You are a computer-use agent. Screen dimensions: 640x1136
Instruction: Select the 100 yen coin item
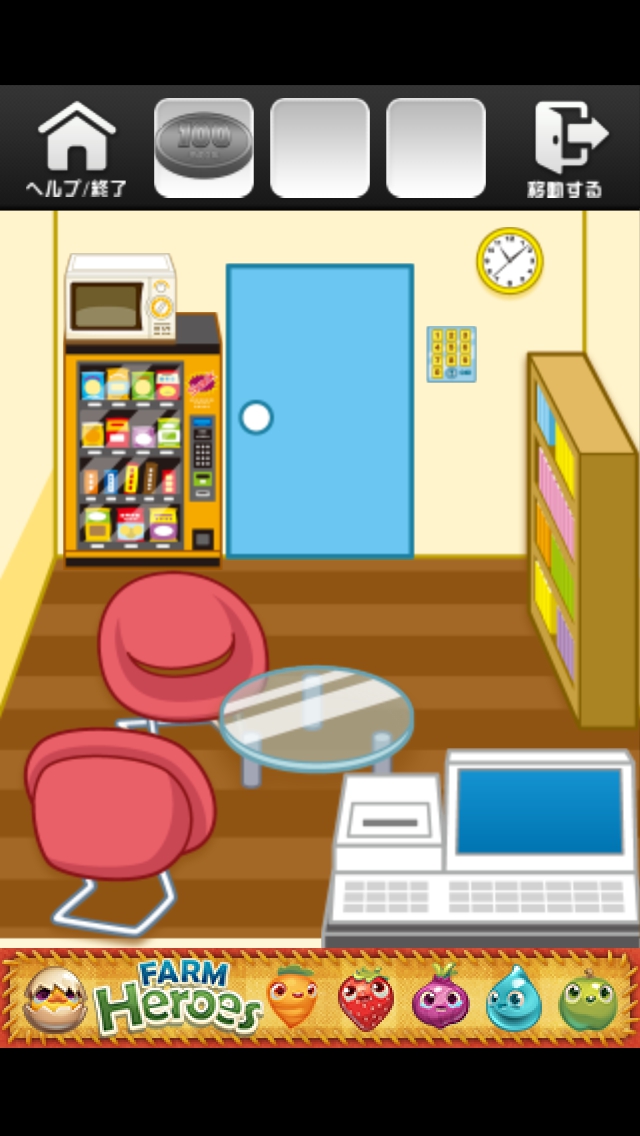(x=204, y=148)
